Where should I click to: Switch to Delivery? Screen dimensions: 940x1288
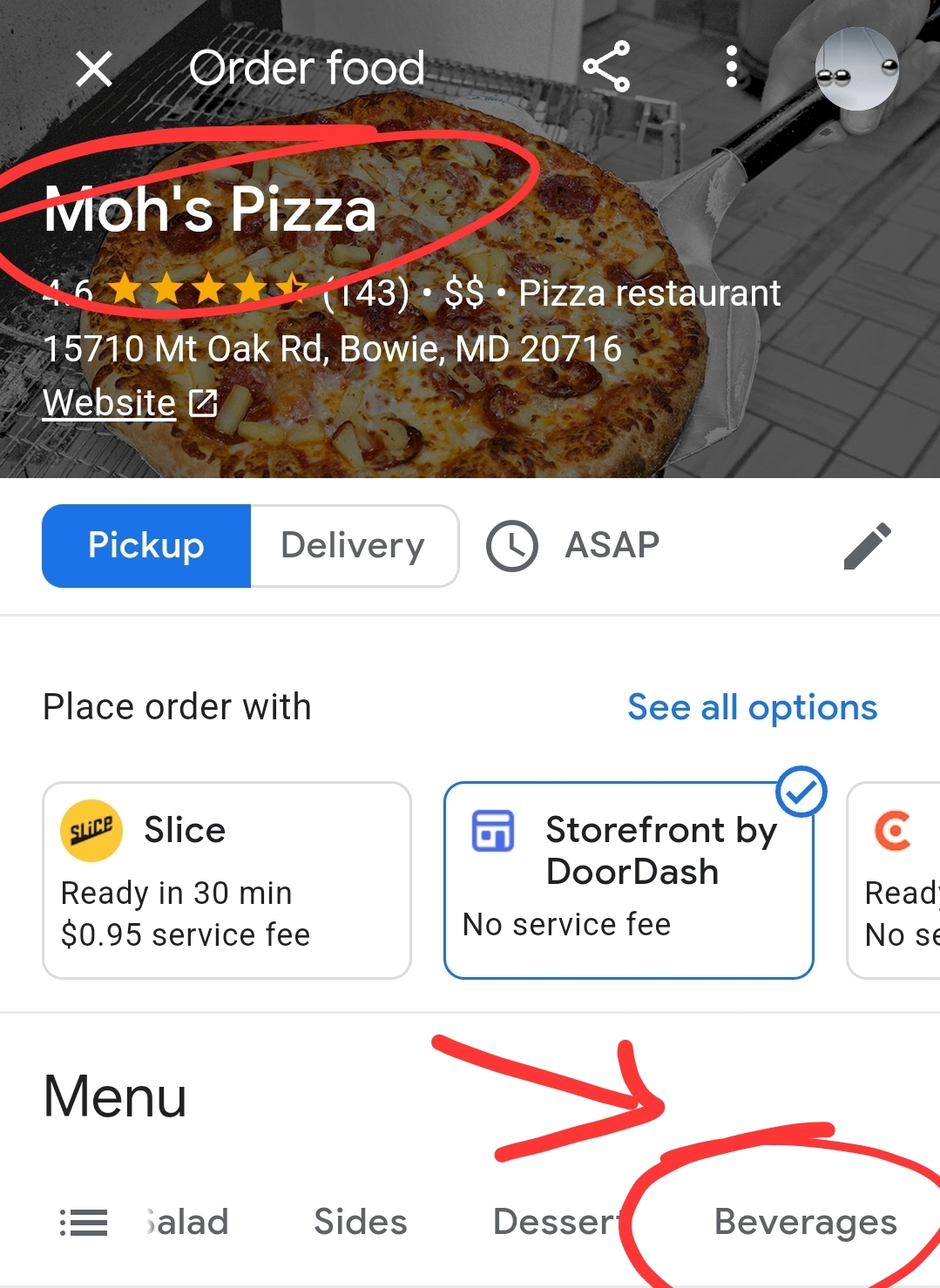pyautogui.click(x=353, y=546)
